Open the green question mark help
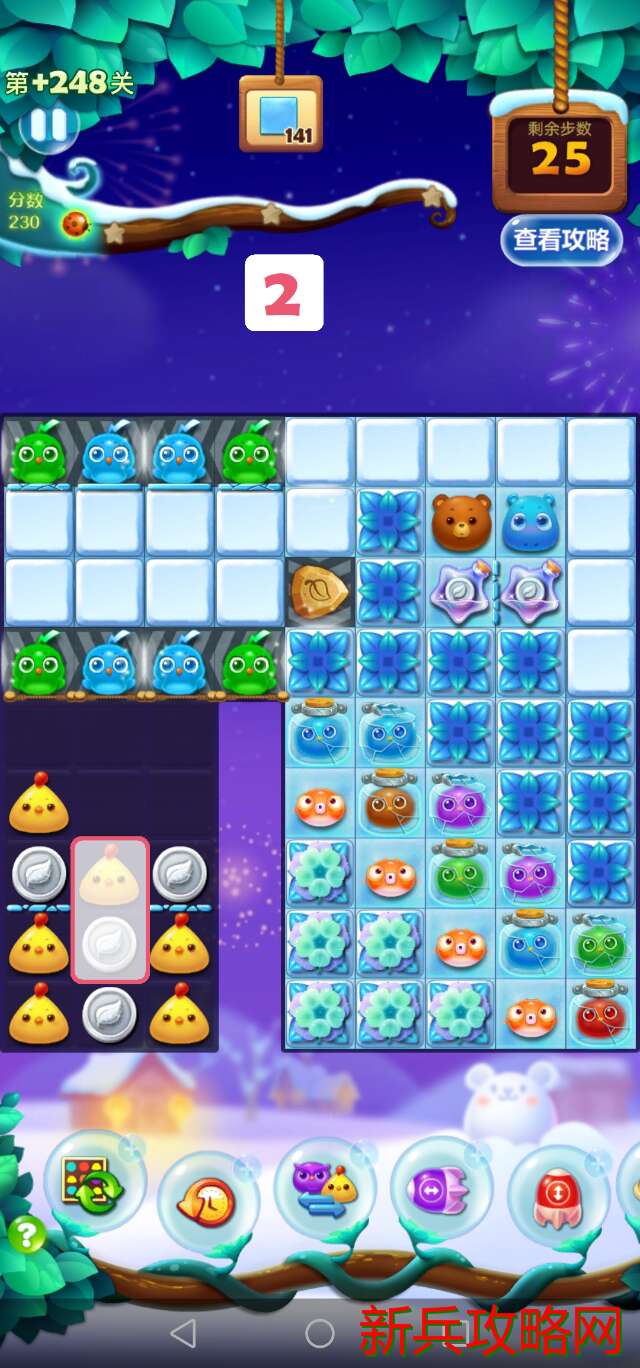640x1368 pixels. tap(27, 1236)
